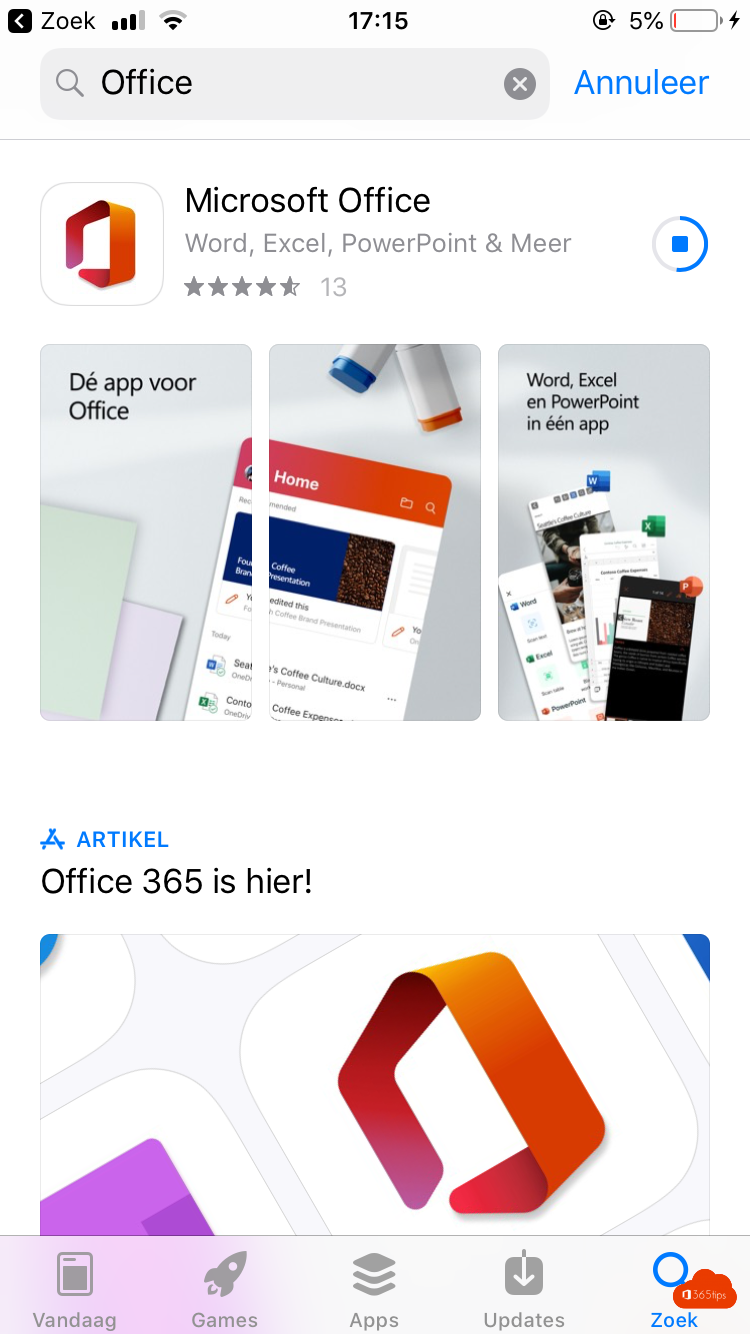The image size is (750, 1334).
Task: View the 'Word, Excel en PowerPoint' screenshot
Action: (x=604, y=532)
